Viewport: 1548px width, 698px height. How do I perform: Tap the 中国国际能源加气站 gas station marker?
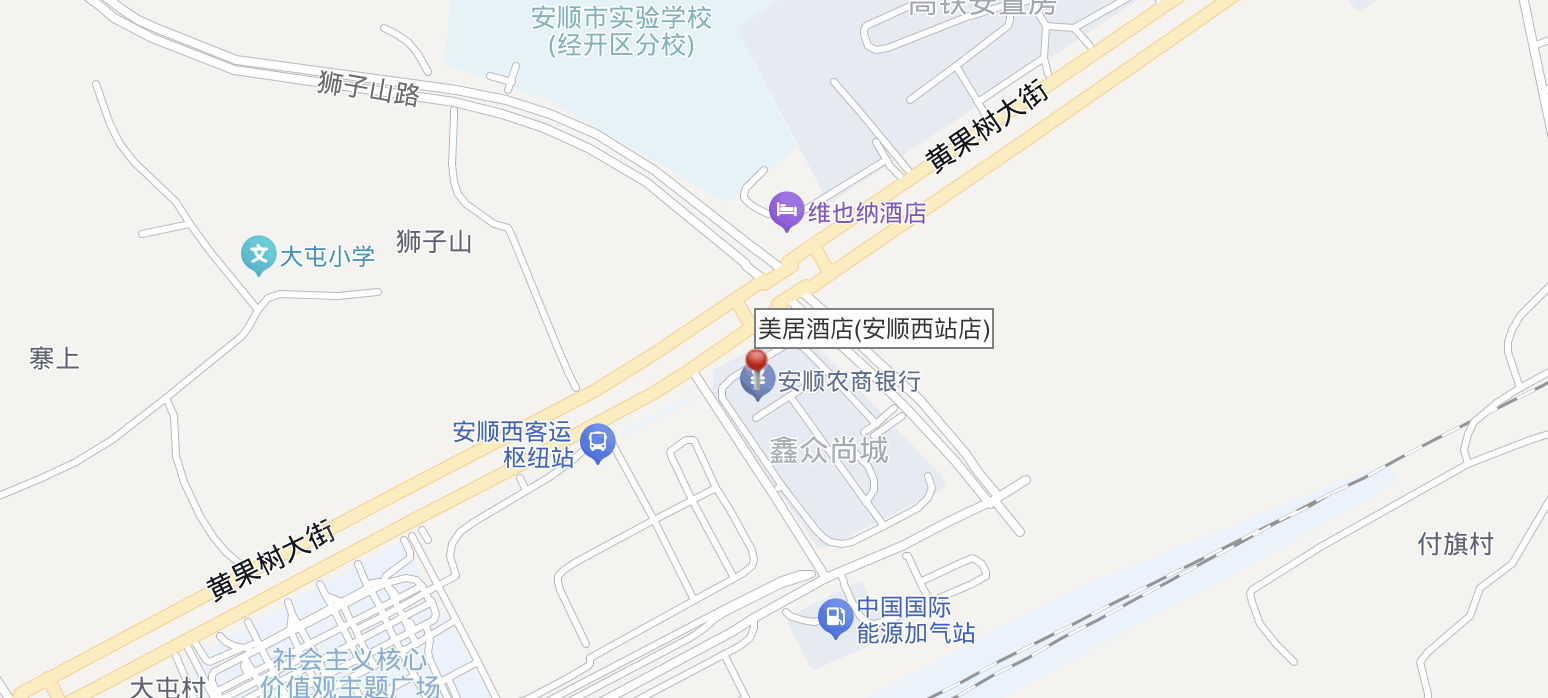click(835, 617)
